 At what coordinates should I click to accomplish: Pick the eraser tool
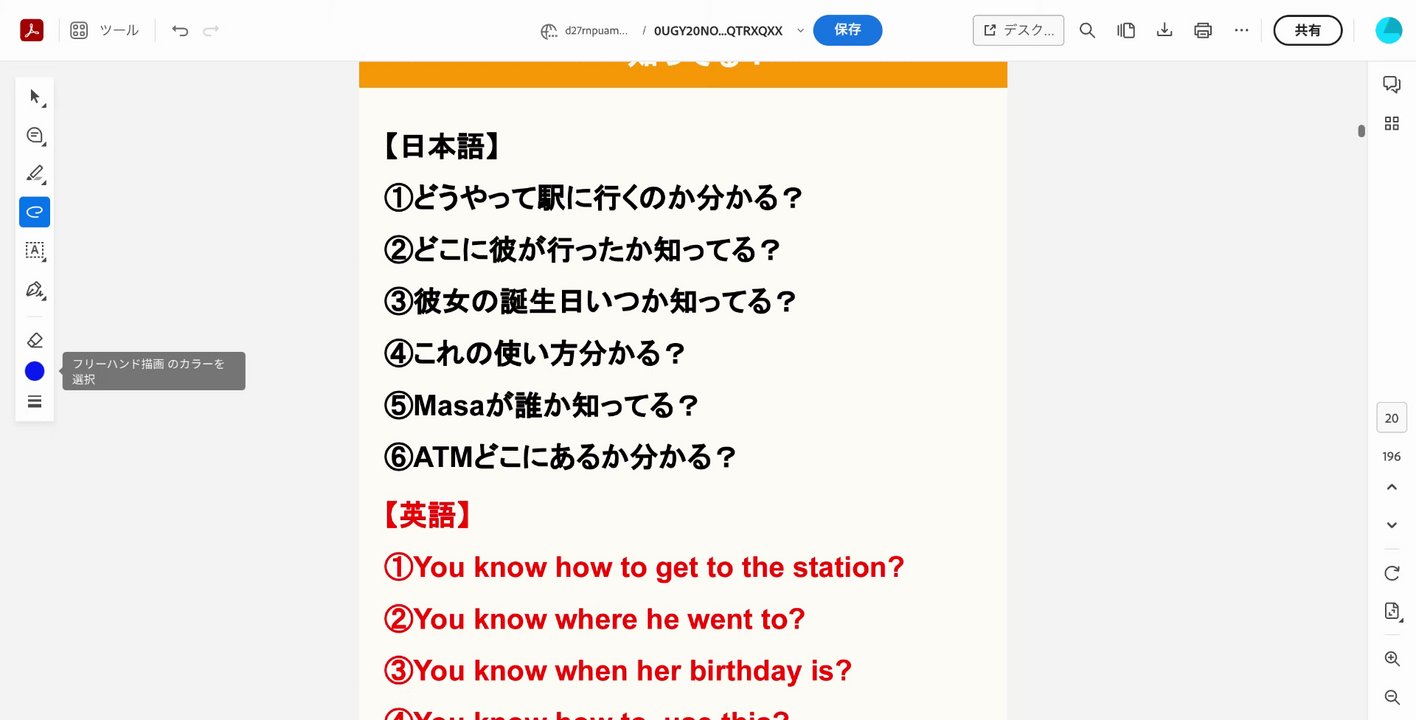point(35,340)
